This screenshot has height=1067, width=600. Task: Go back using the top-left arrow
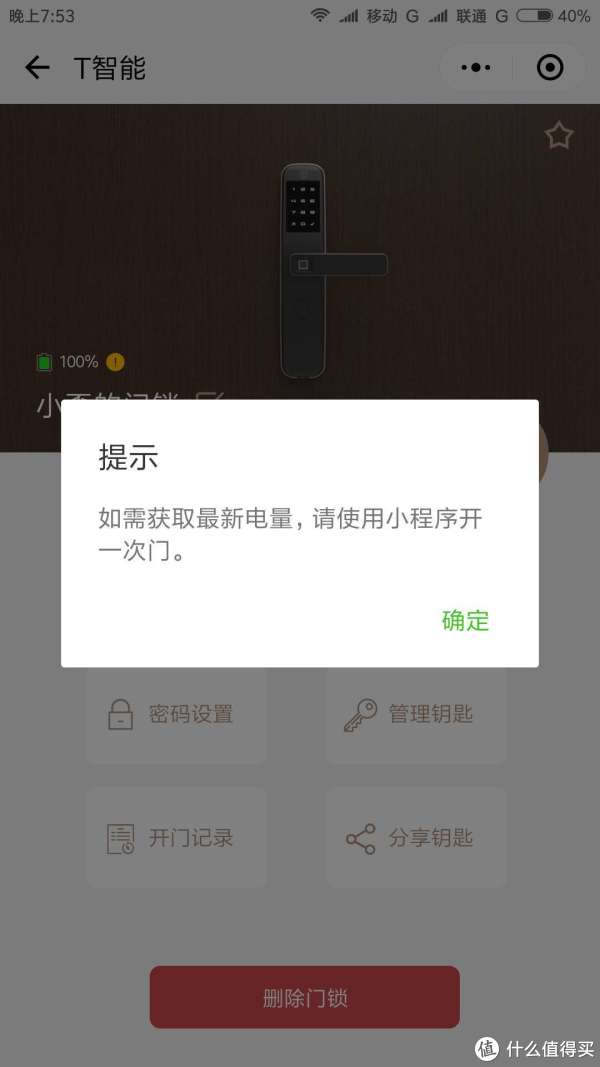tap(37, 68)
